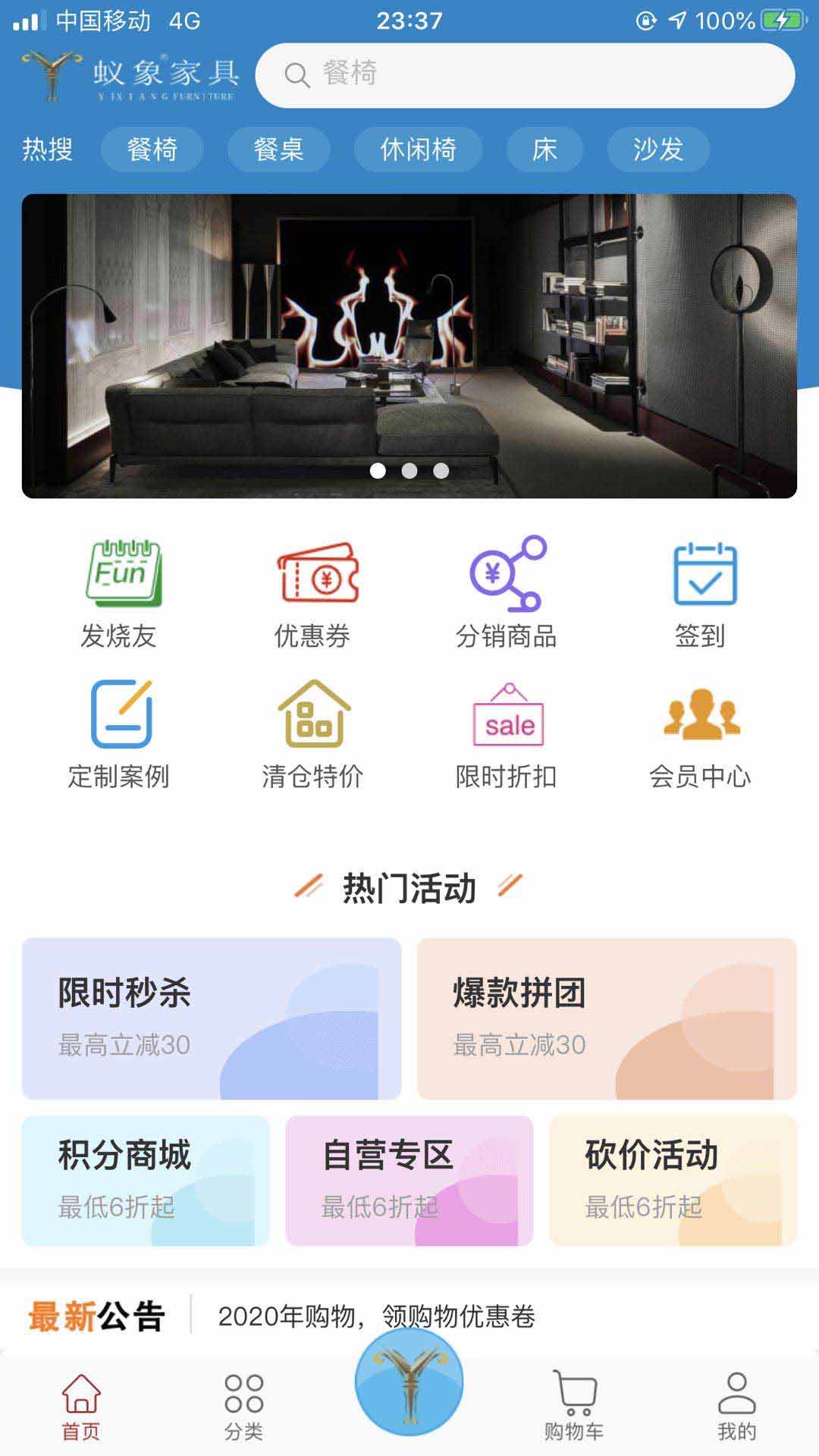Select the 休闲椅 hot search chip

(418, 149)
